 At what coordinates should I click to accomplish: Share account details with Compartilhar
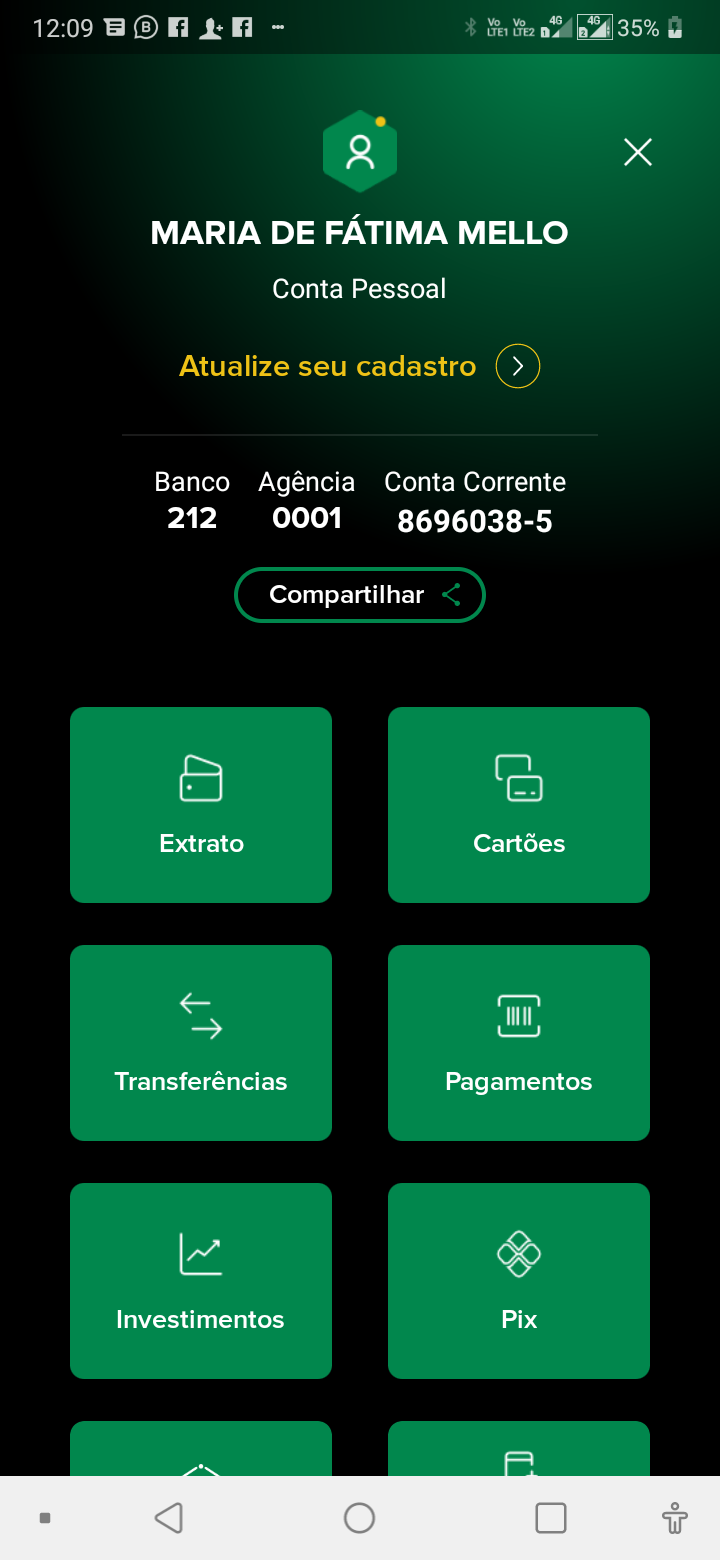click(x=360, y=595)
